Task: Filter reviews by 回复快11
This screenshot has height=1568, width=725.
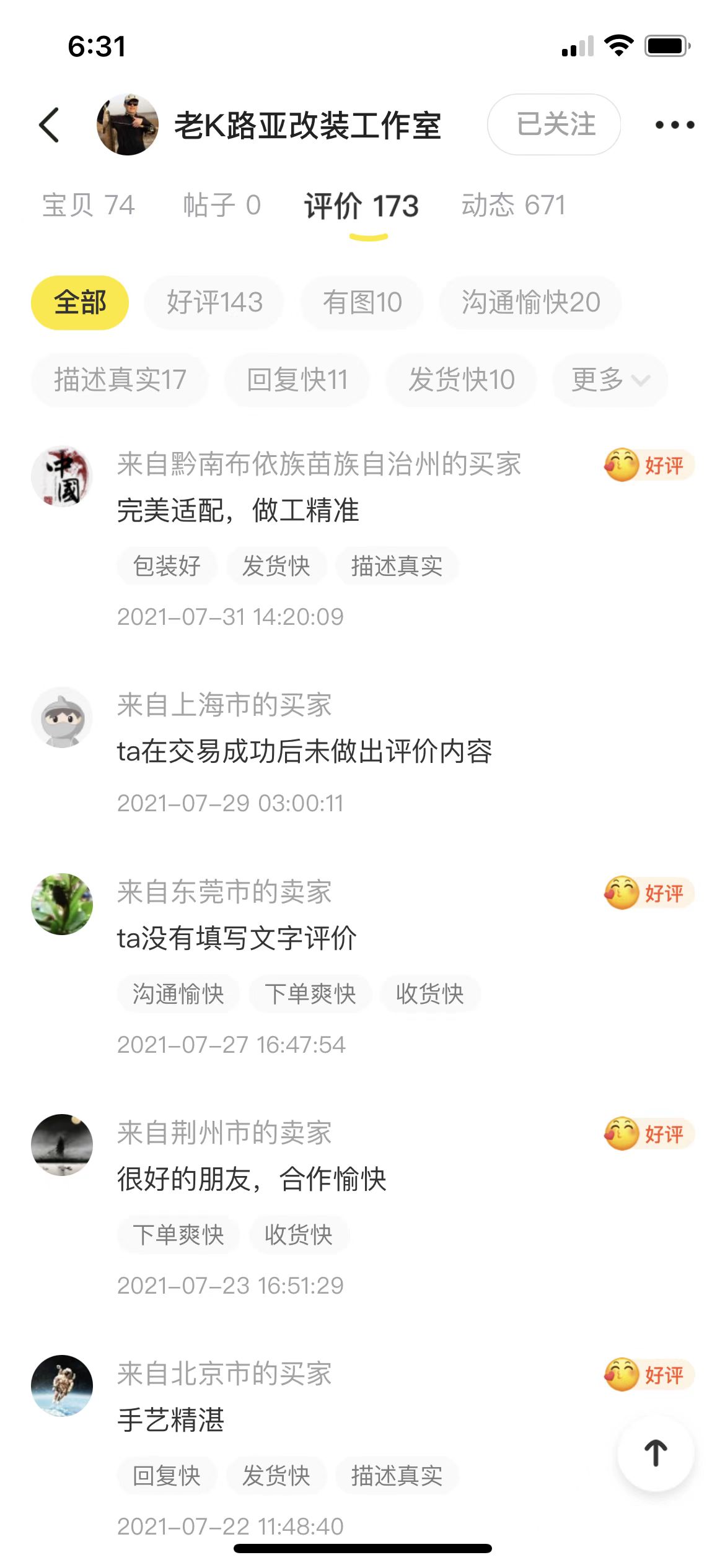Action: pos(297,380)
